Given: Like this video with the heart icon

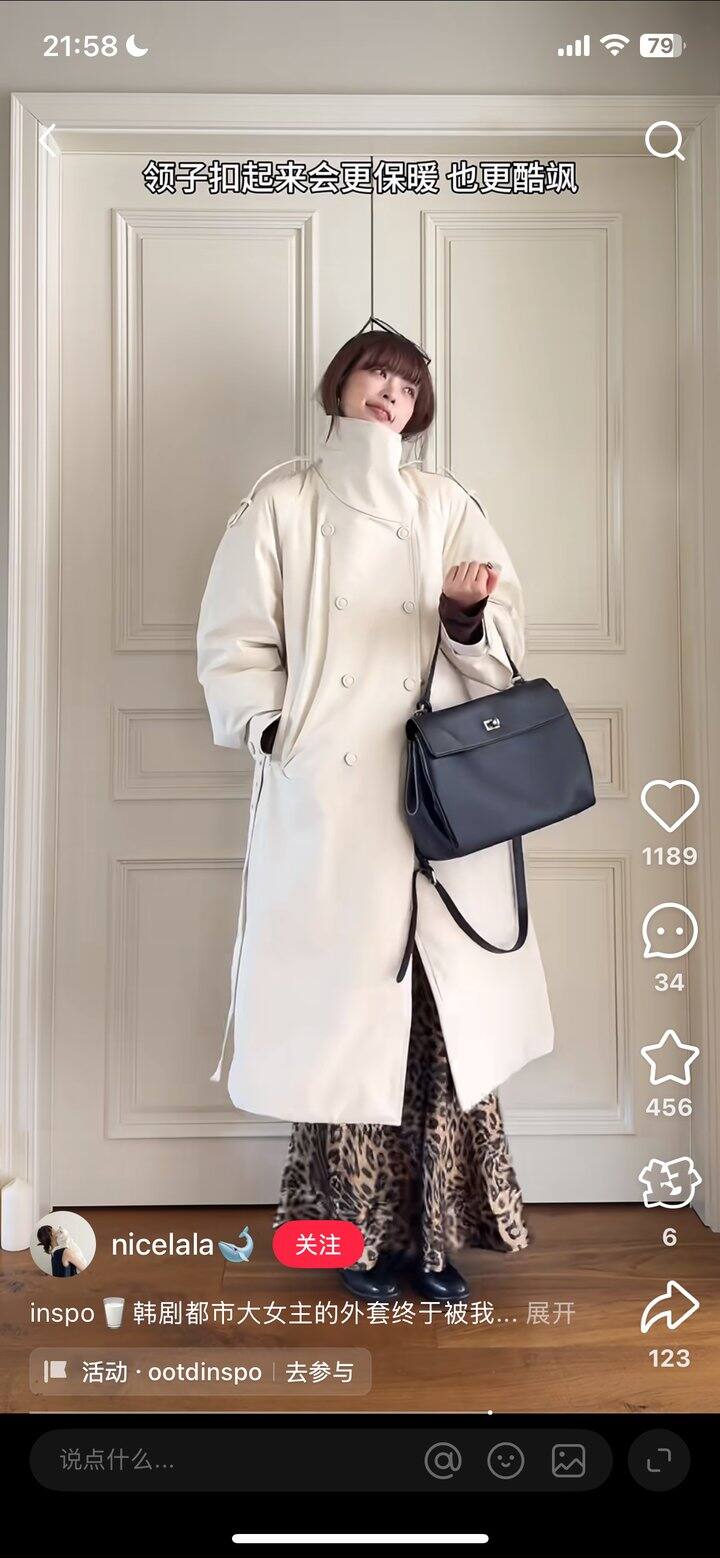Looking at the screenshot, I should [x=669, y=807].
